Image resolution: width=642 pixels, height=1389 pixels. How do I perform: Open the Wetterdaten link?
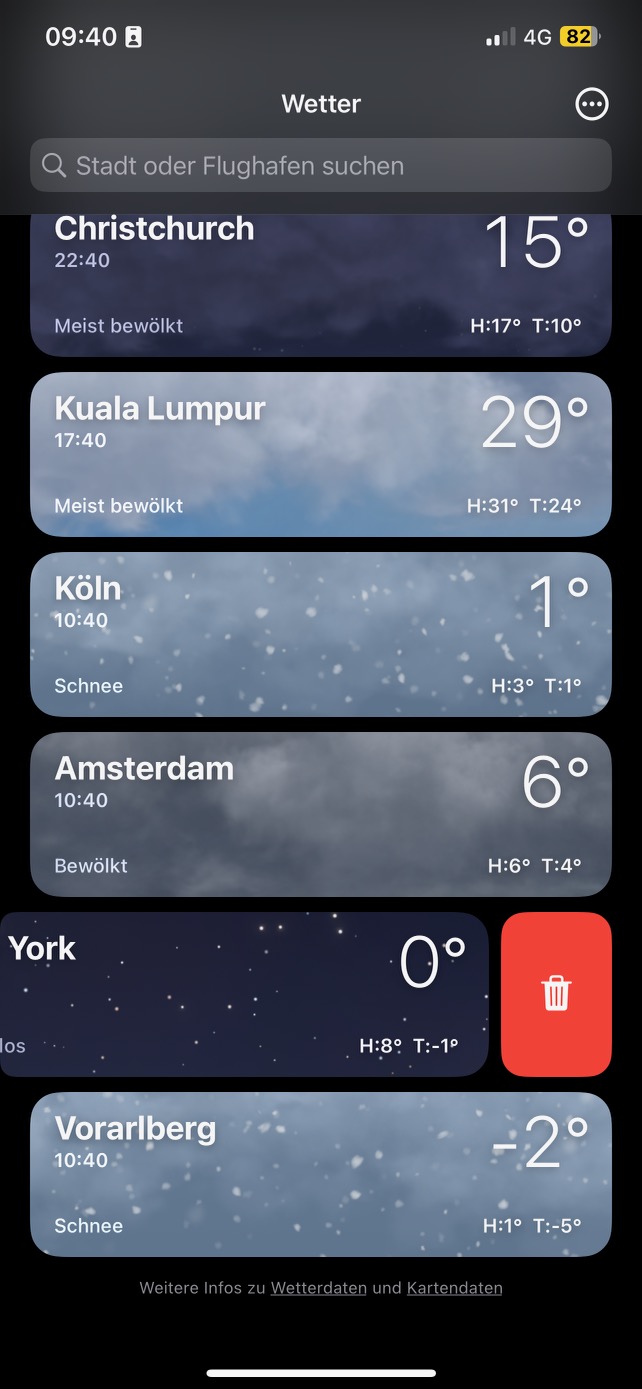tap(318, 1288)
